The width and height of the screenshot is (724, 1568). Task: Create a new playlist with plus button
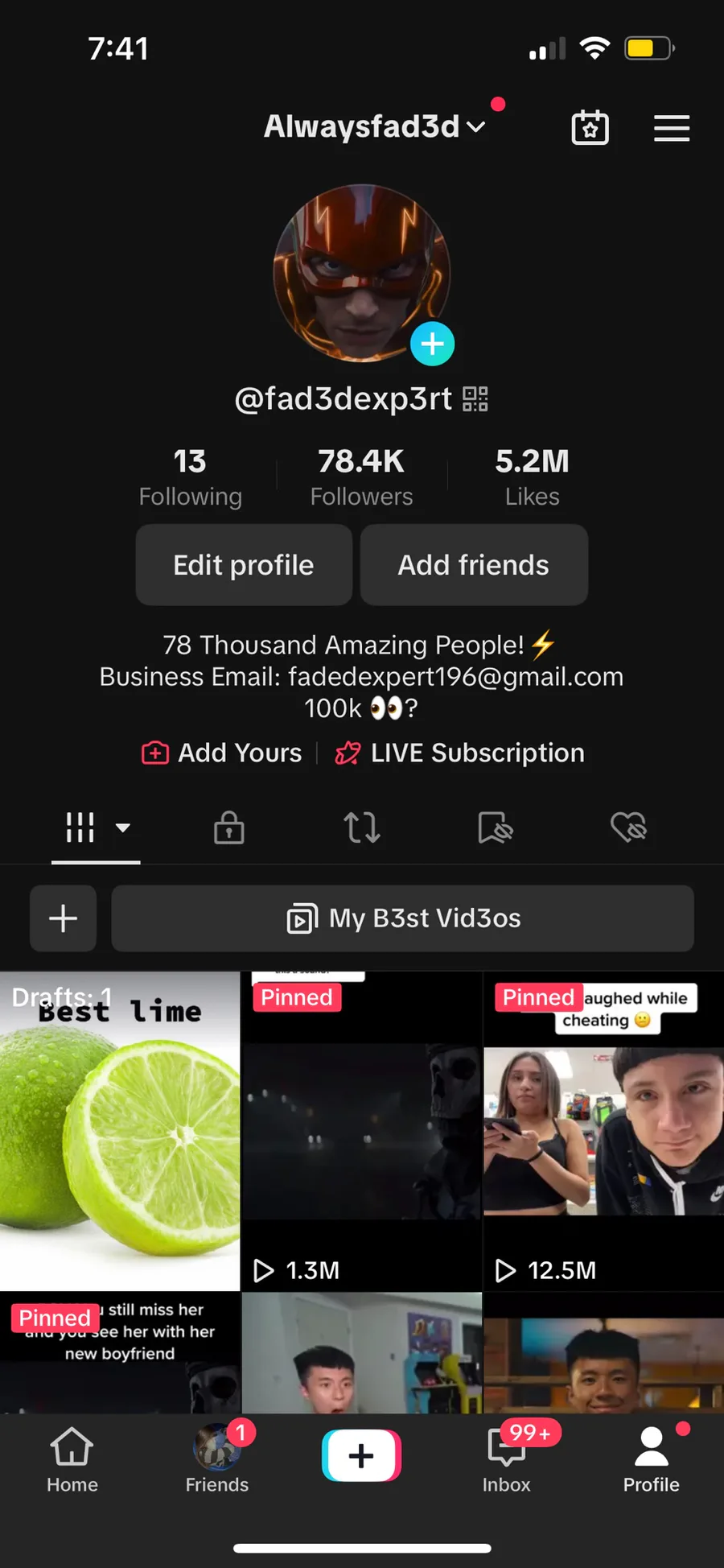click(x=63, y=918)
